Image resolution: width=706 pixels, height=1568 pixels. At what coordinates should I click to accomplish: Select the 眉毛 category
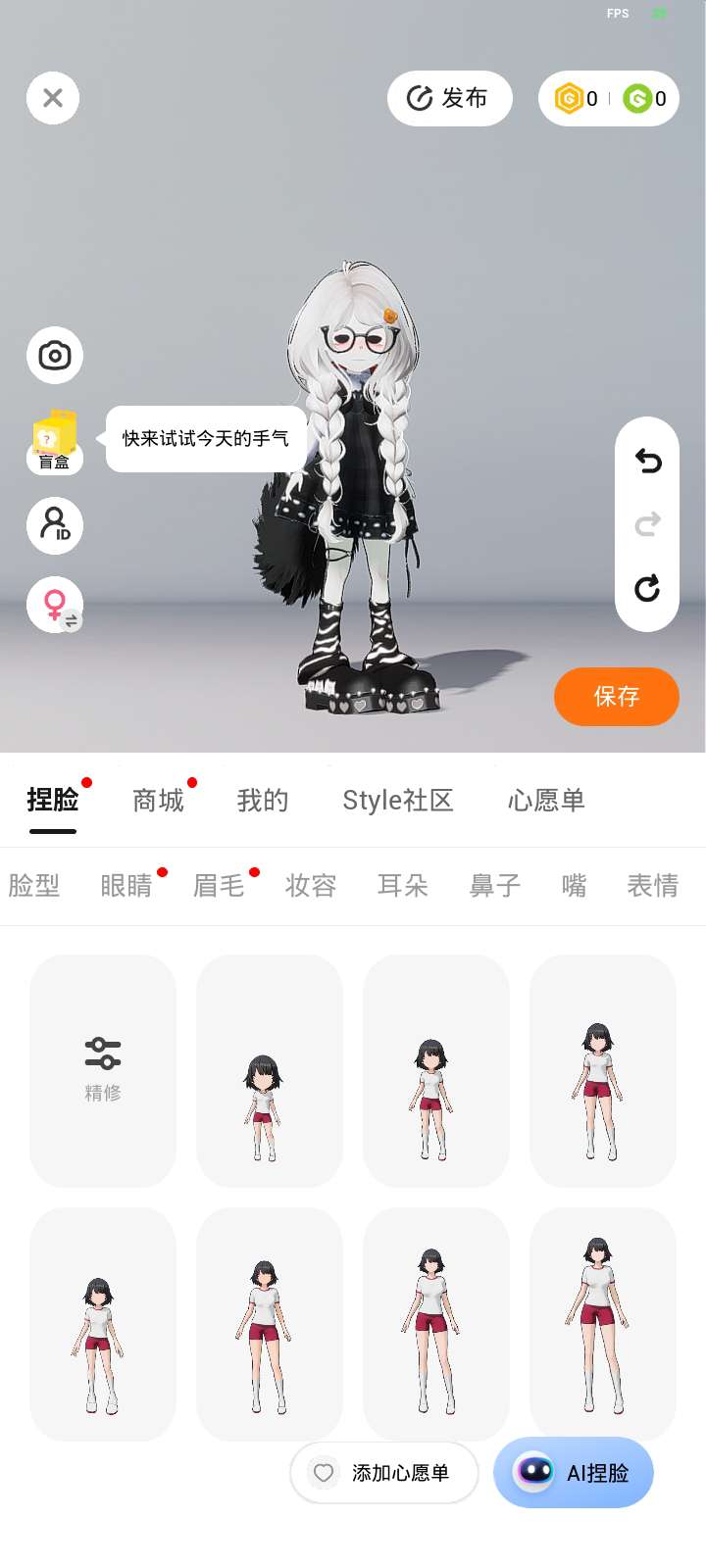tap(219, 886)
